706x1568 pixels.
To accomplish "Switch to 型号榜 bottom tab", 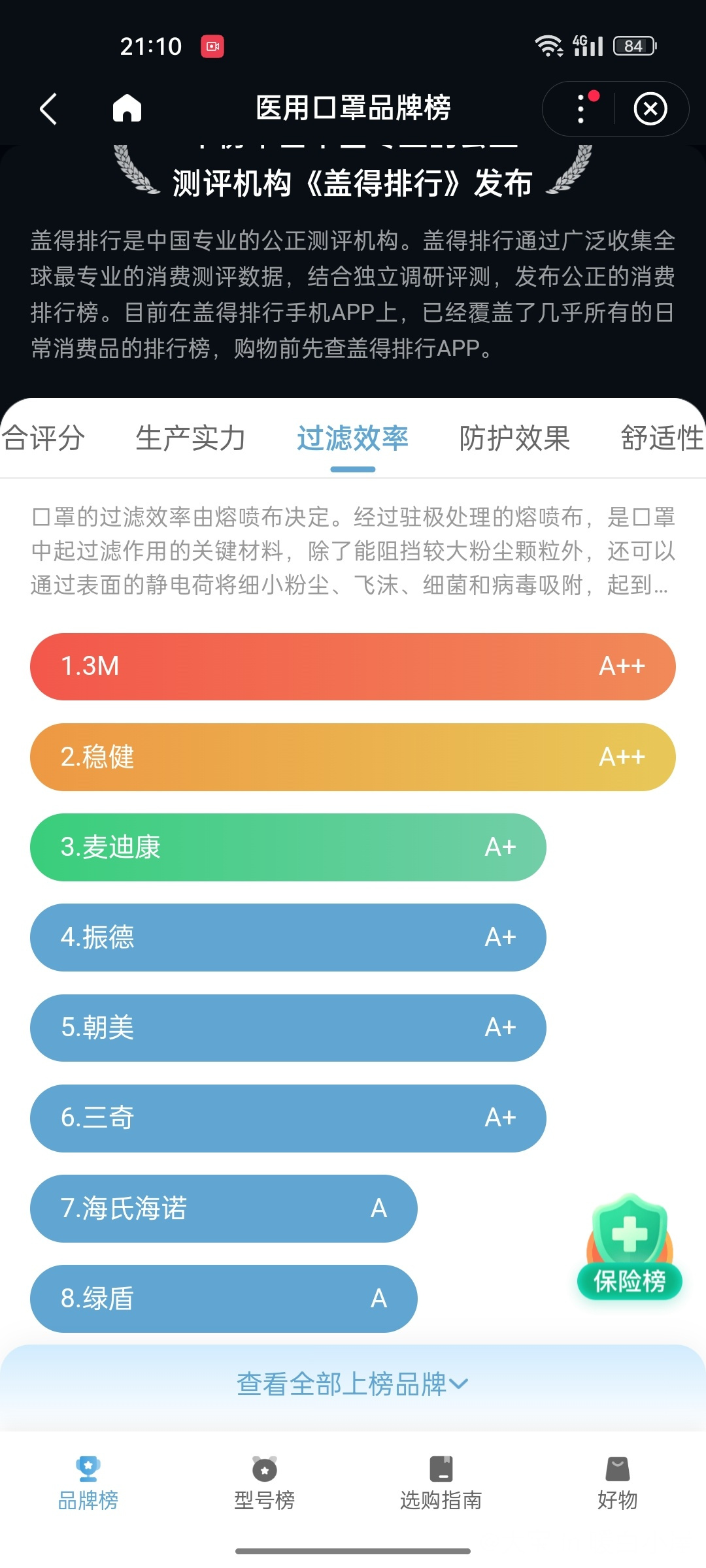I will pyautogui.click(x=265, y=1483).
